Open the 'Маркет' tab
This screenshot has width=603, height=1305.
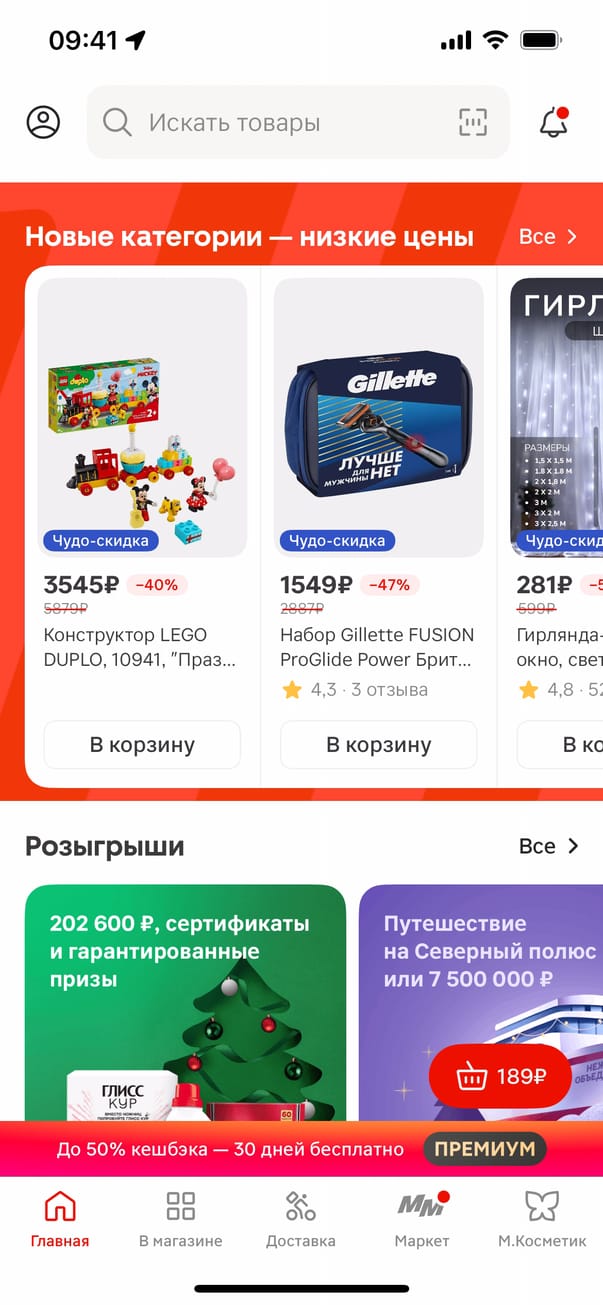[x=422, y=1220]
